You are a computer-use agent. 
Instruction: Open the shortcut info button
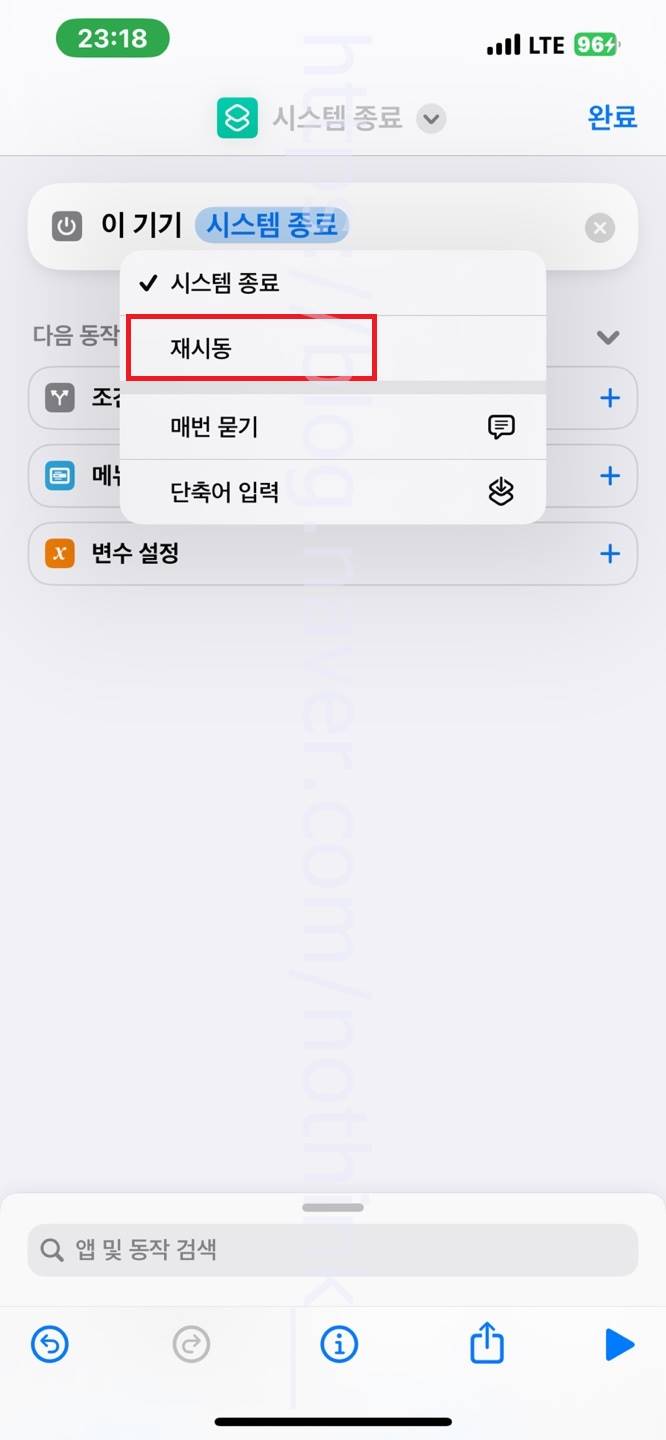(339, 1344)
